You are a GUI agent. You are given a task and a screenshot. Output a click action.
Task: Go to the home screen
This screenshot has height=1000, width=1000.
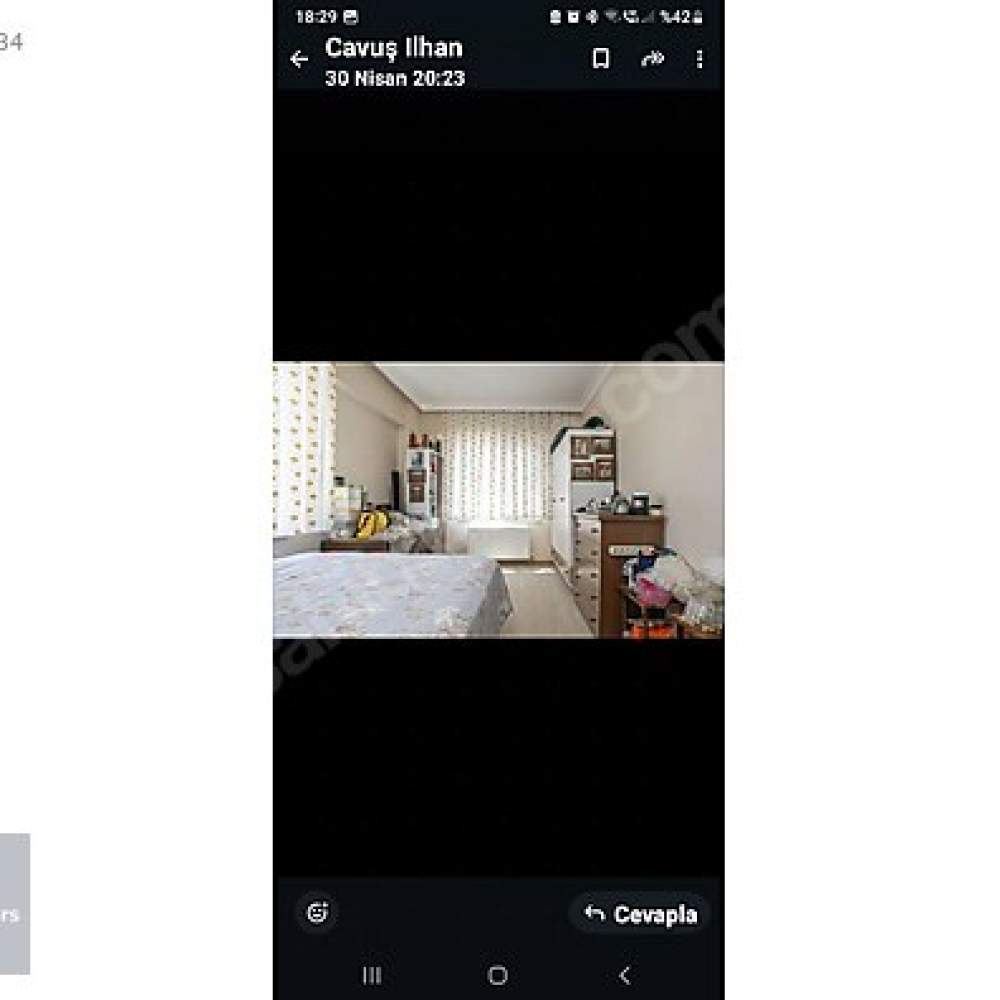498,975
